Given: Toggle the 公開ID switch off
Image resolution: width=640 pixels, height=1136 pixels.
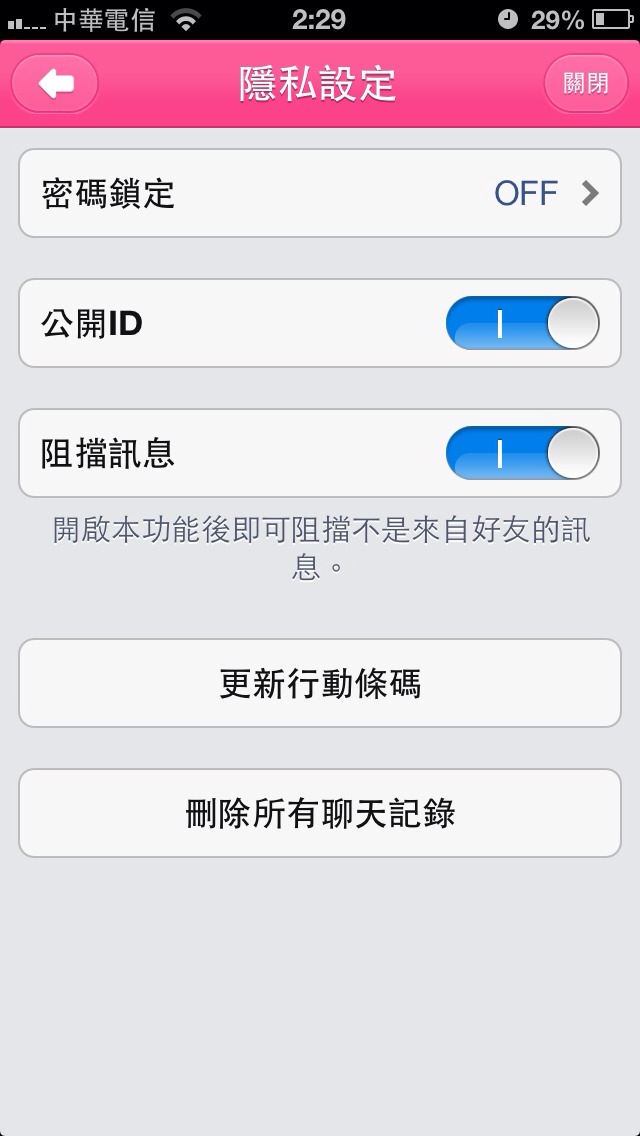Looking at the screenshot, I should tap(522, 323).
